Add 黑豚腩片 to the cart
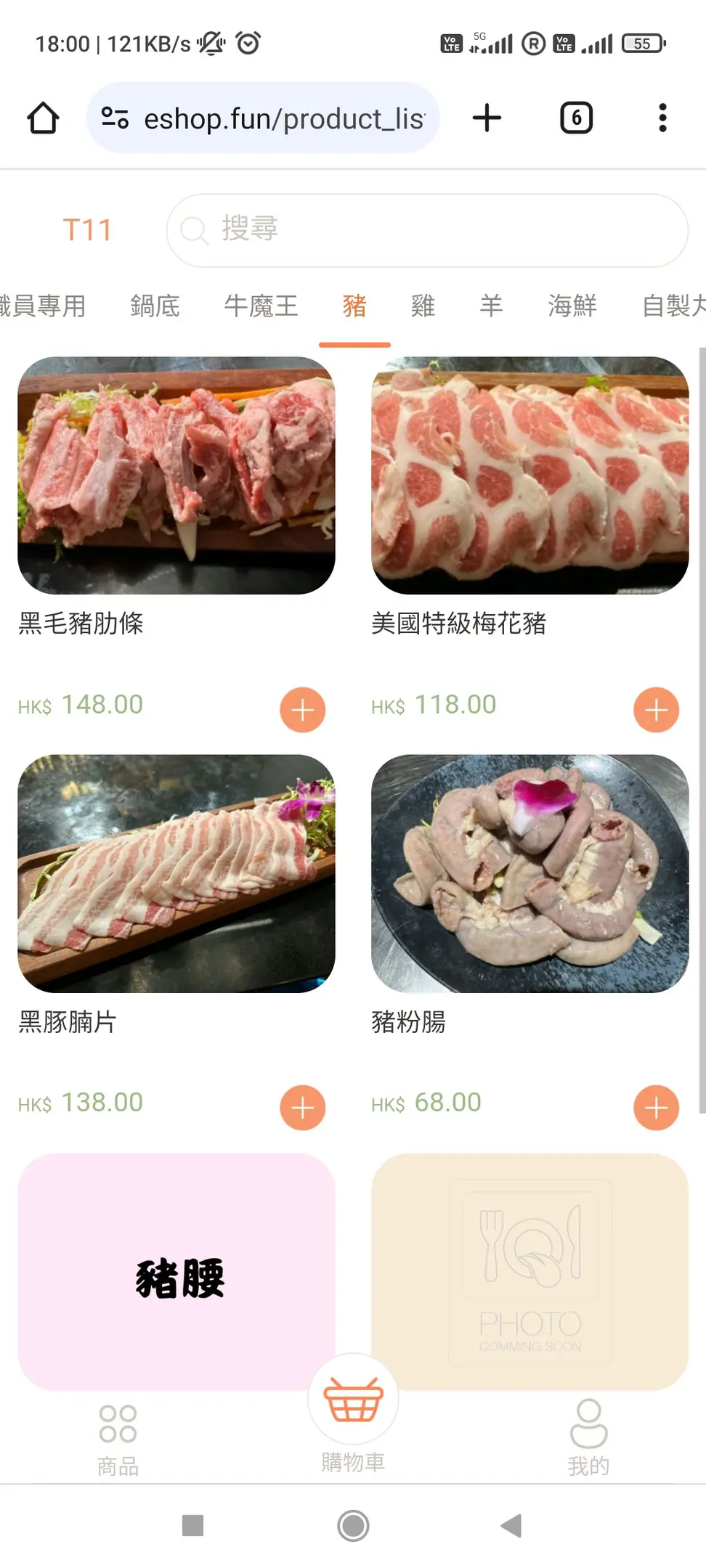Image resolution: width=706 pixels, height=1568 pixels. (302, 1107)
